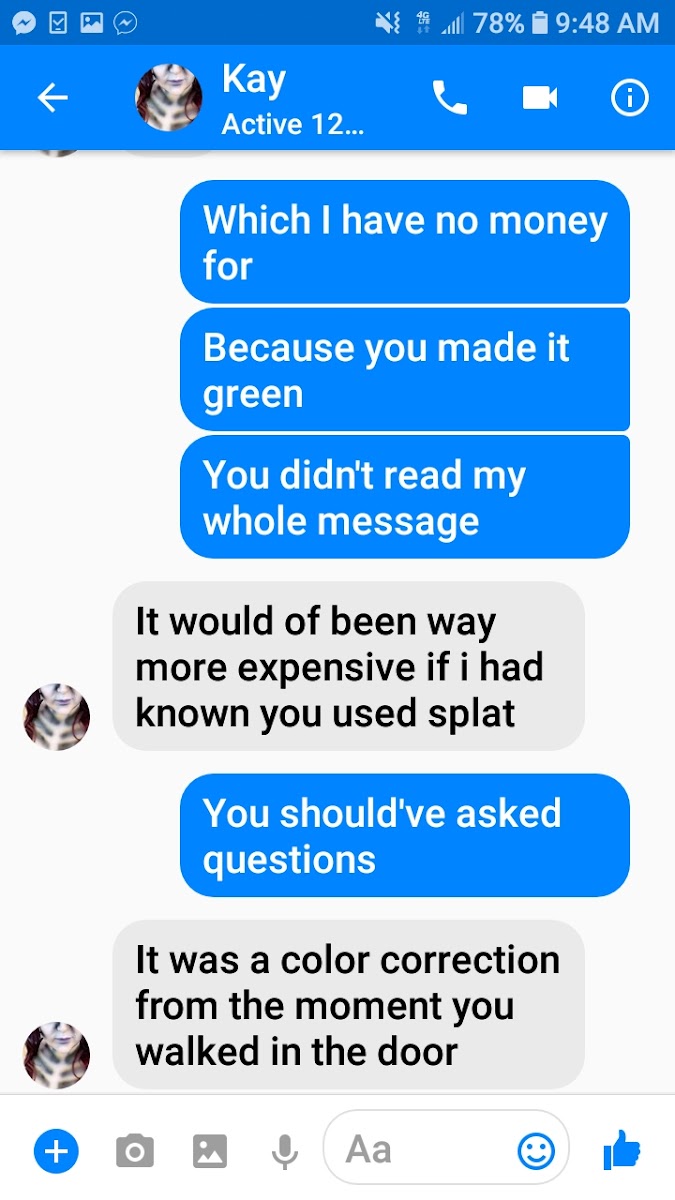Open the camera to send a photo

point(134,1151)
